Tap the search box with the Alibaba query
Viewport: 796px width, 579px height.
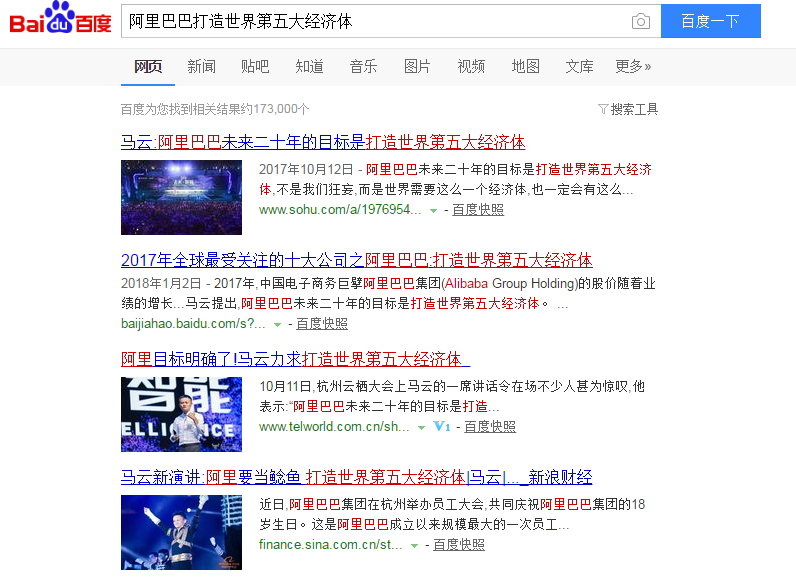click(x=370, y=21)
